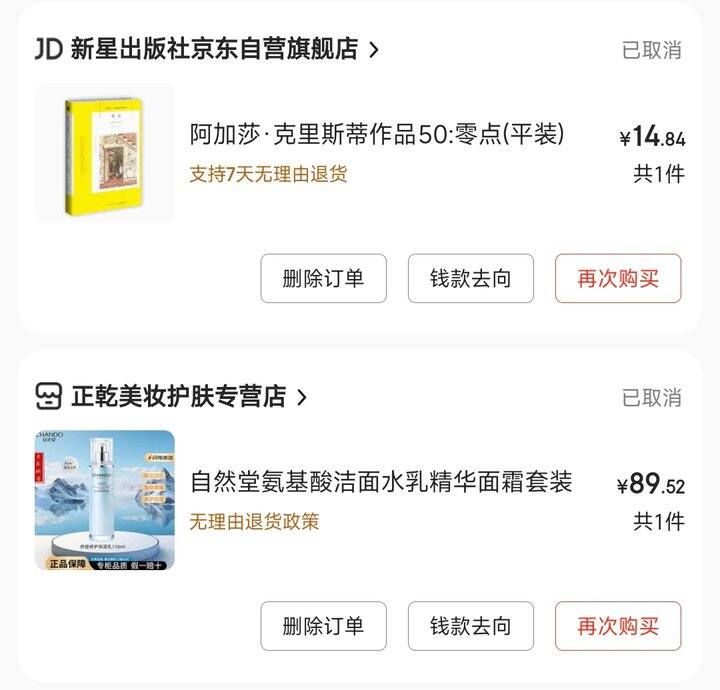Buy the 自然堂 skincare set again
720x690 pixels.
point(618,626)
